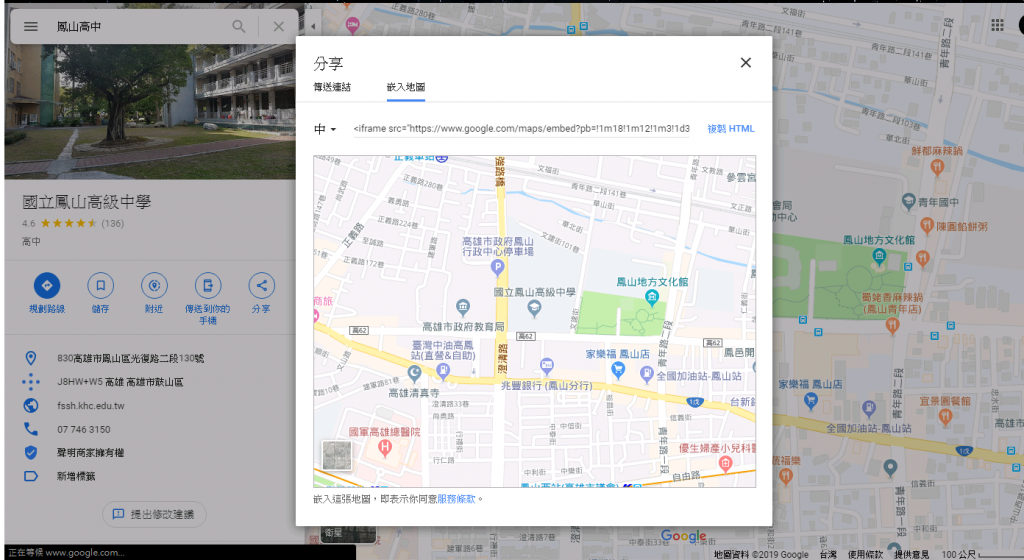Switch to the 傳送連結 tab
Image resolution: width=1024 pixels, height=560 pixels.
[x=332, y=88]
